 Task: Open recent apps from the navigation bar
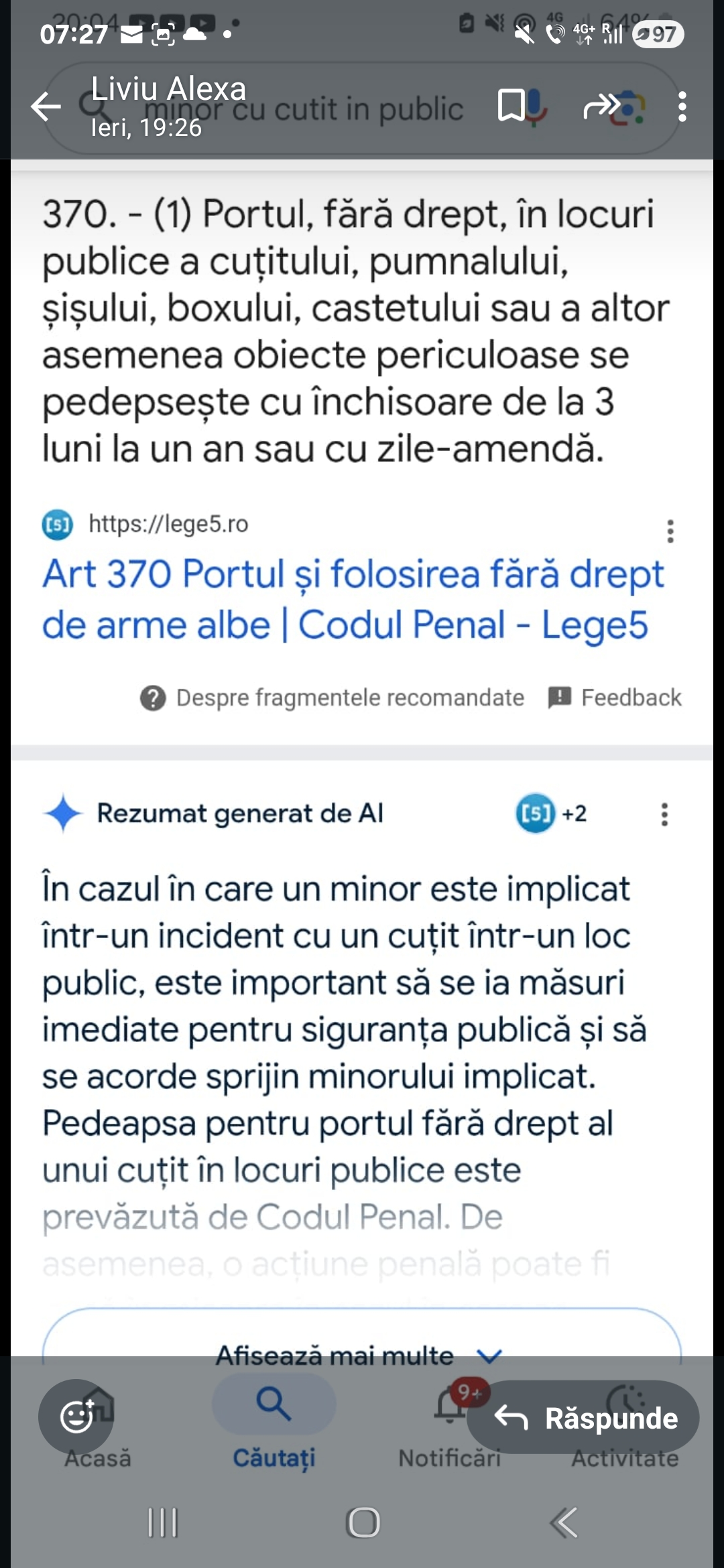pos(162,1522)
